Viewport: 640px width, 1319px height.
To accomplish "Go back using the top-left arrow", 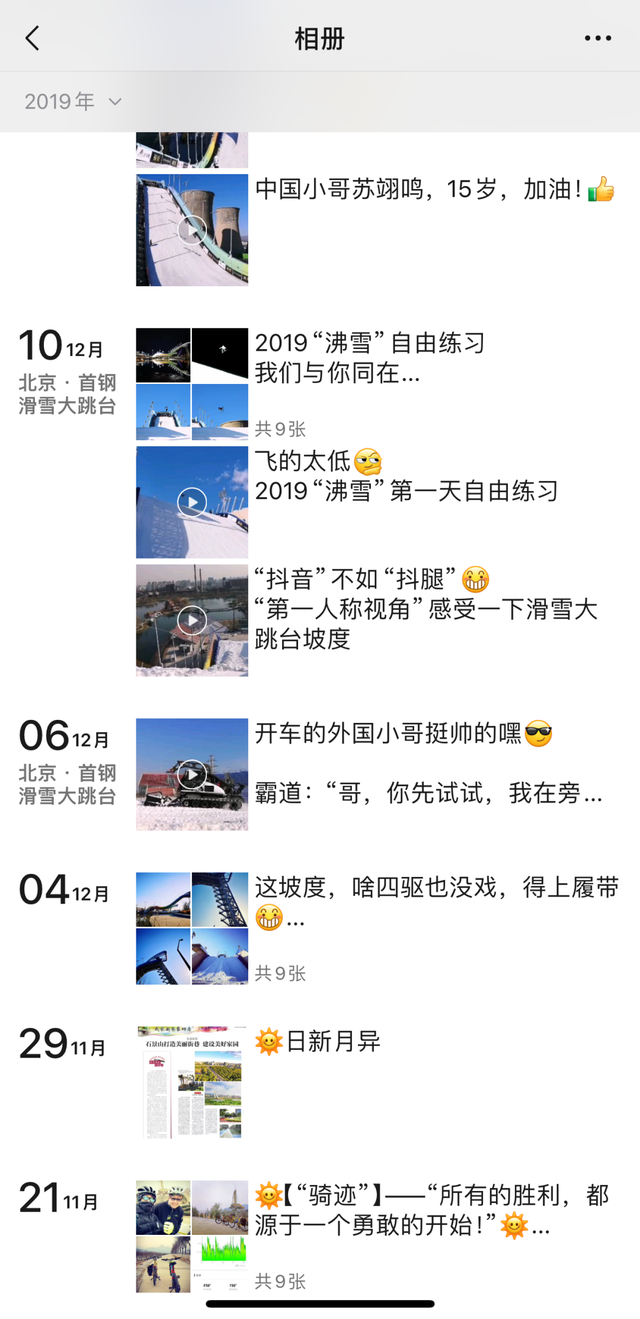I will pos(32,39).
